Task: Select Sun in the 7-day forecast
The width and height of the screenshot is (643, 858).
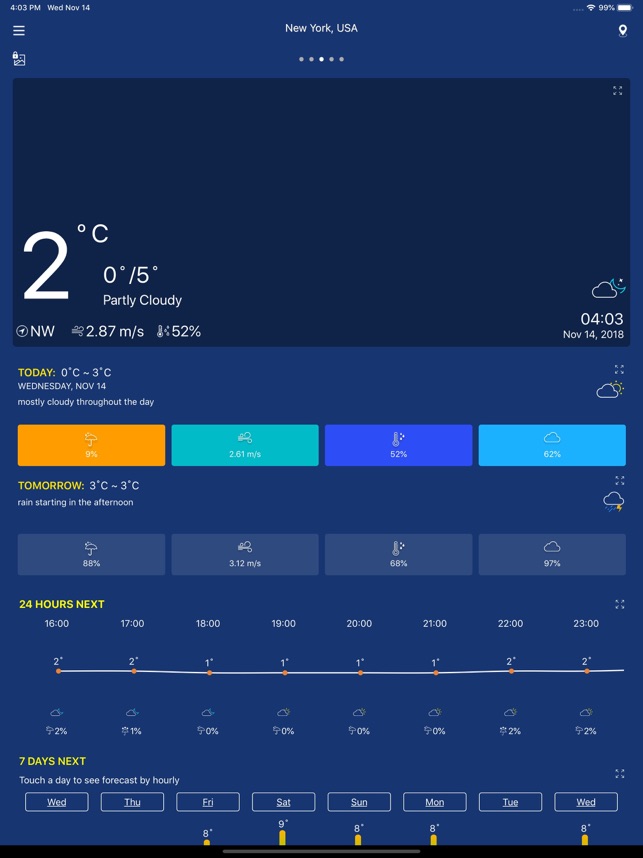Action: tap(359, 802)
